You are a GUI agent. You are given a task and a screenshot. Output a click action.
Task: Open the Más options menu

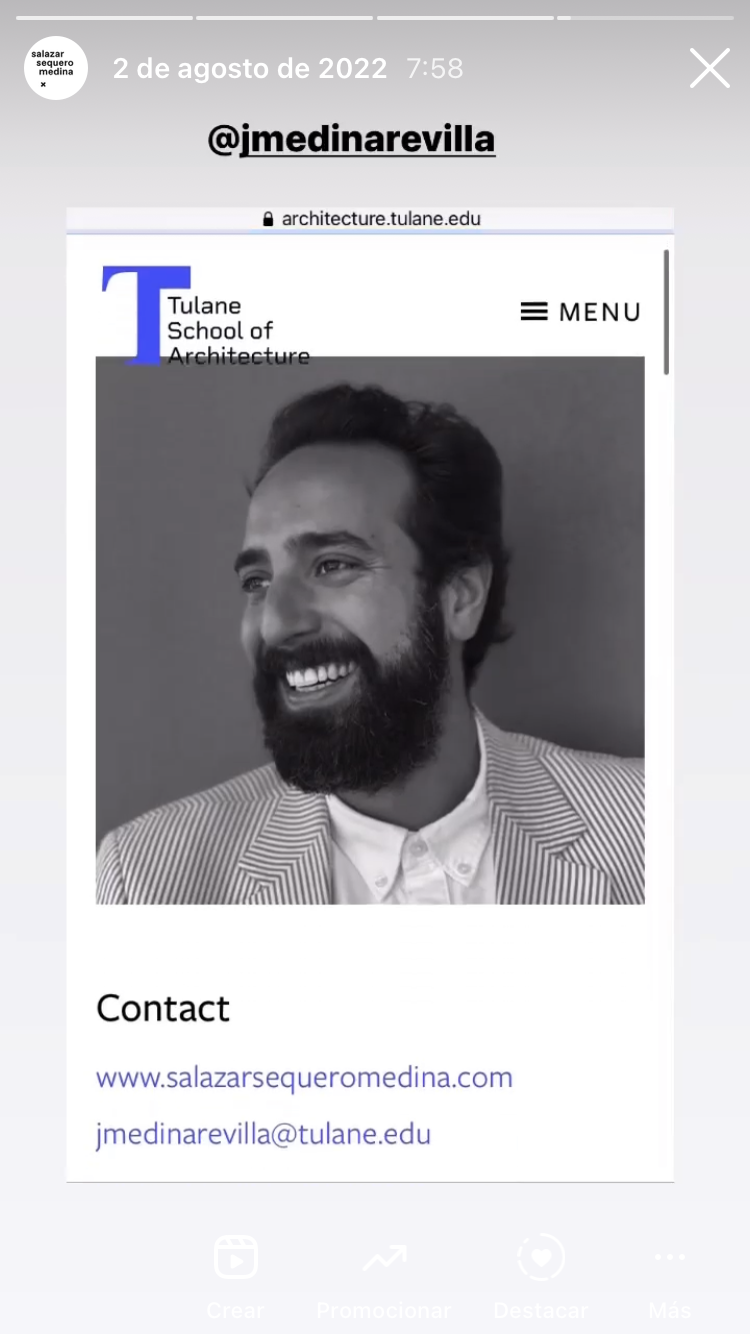(669, 1276)
